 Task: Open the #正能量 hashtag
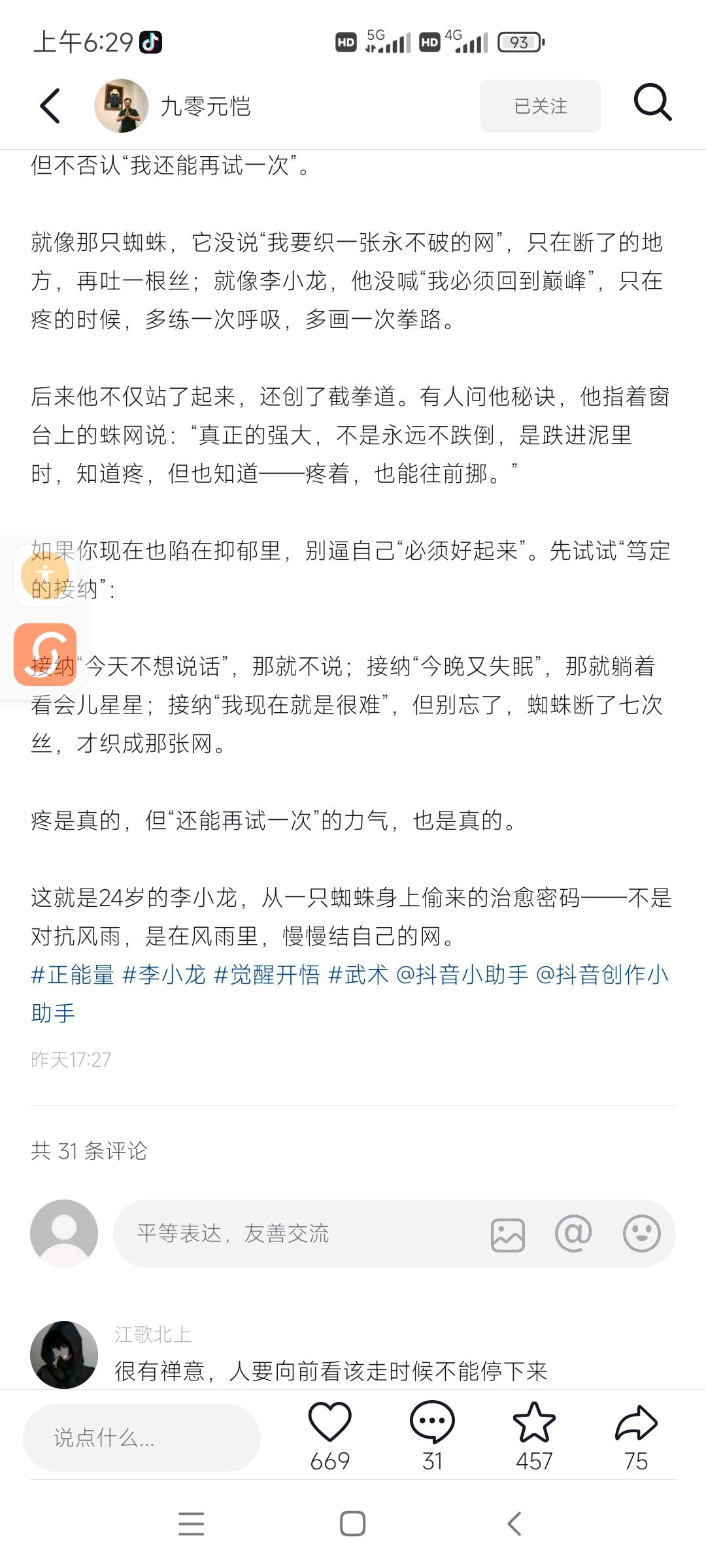(73, 975)
